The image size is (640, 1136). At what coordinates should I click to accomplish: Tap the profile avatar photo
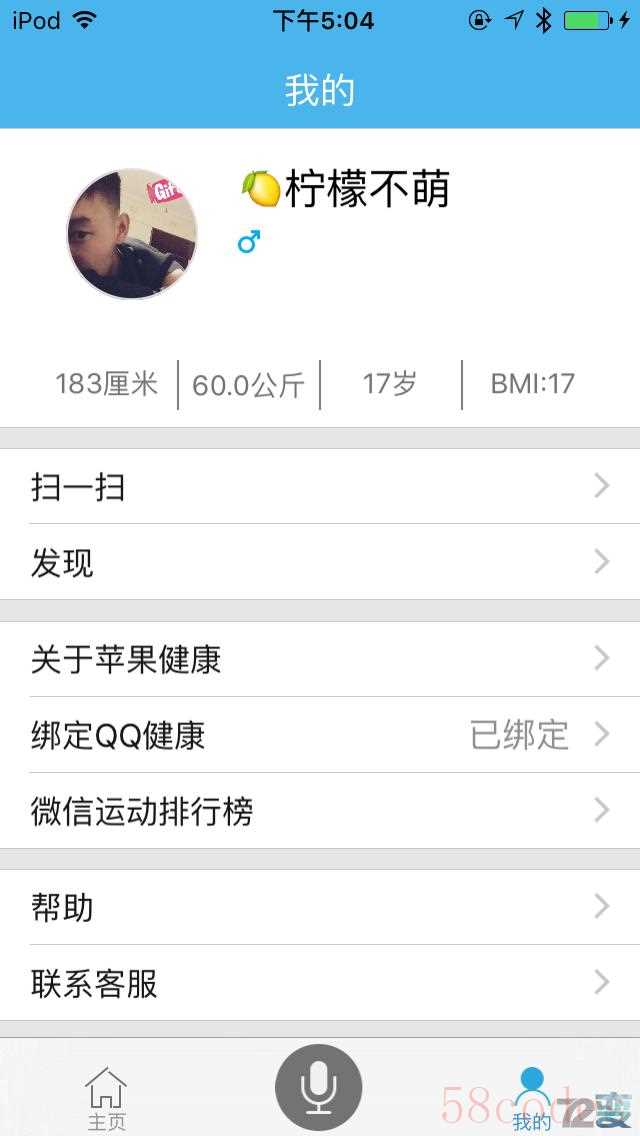[x=132, y=234]
